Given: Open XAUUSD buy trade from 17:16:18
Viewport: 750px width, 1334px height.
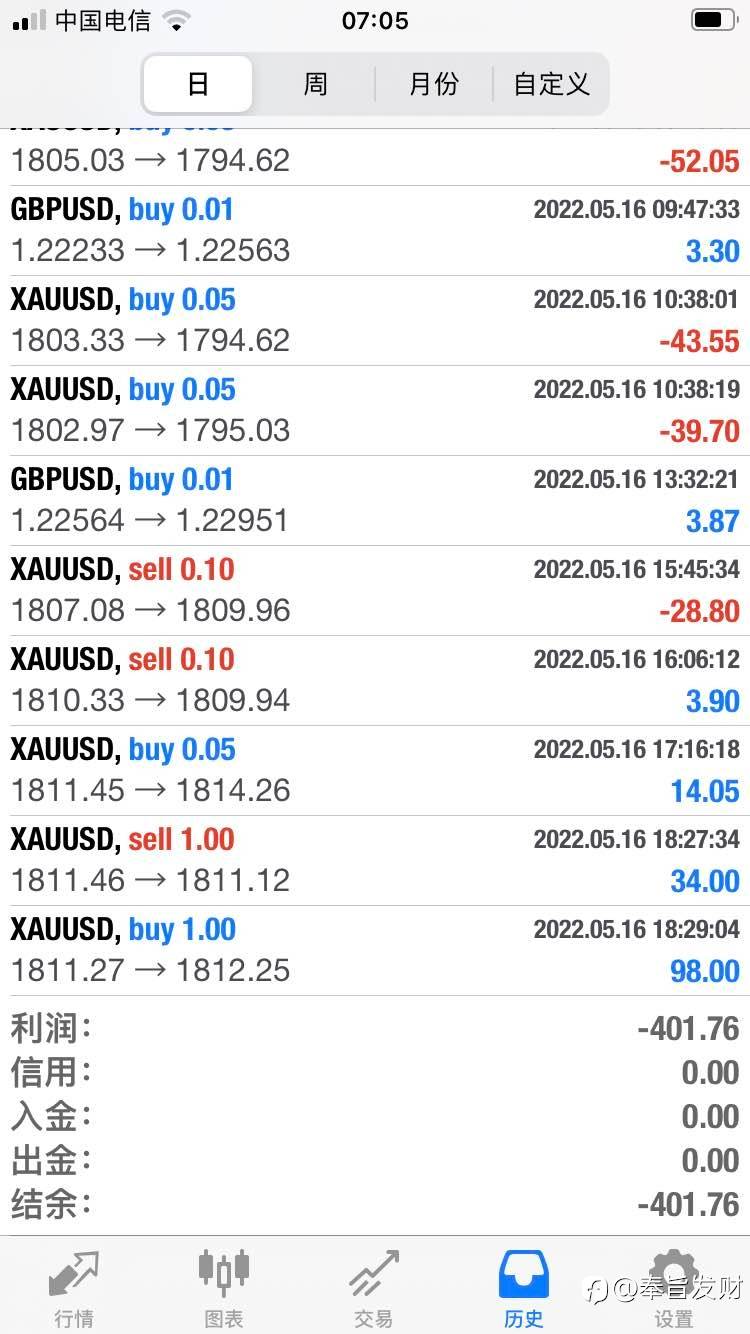Looking at the screenshot, I should [x=375, y=771].
